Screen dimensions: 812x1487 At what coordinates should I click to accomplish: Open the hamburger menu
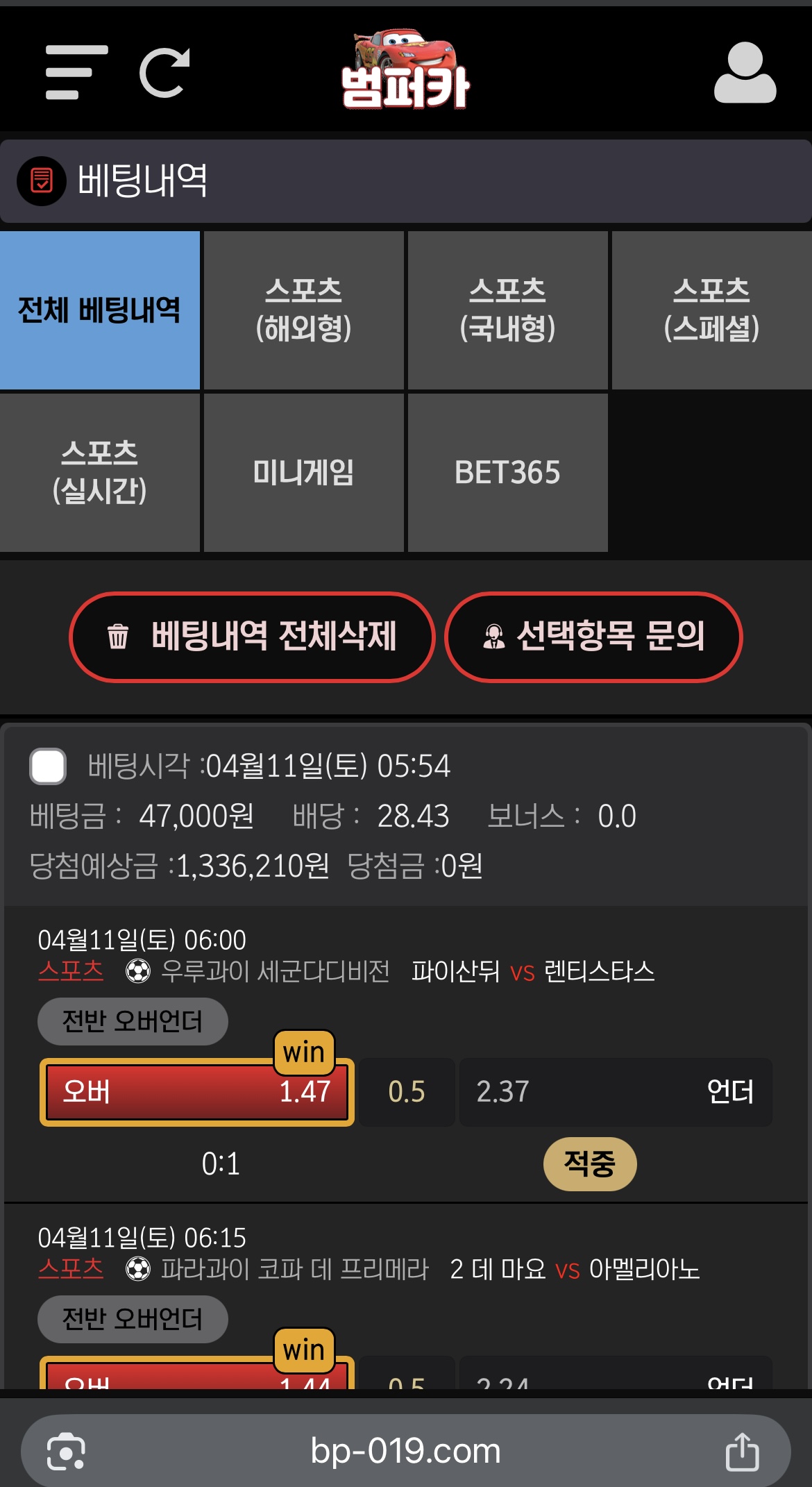coord(76,72)
